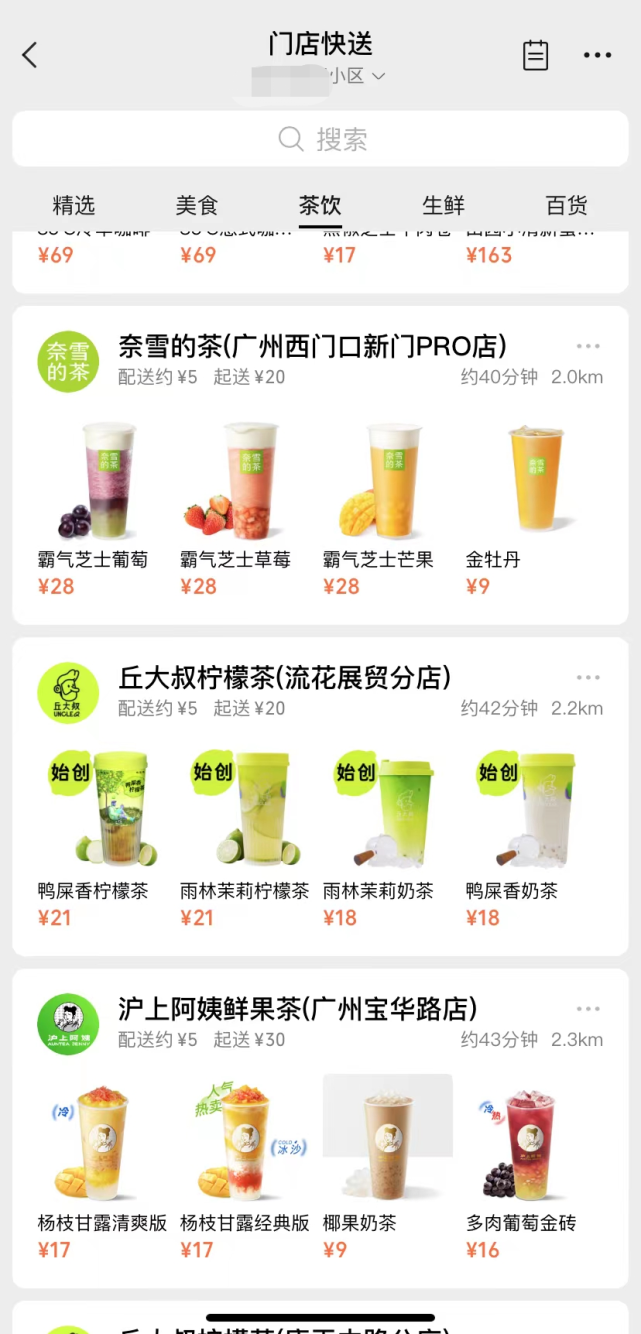Go back with the top-left arrow
The height and width of the screenshot is (1334, 641).
pos(30,55)
